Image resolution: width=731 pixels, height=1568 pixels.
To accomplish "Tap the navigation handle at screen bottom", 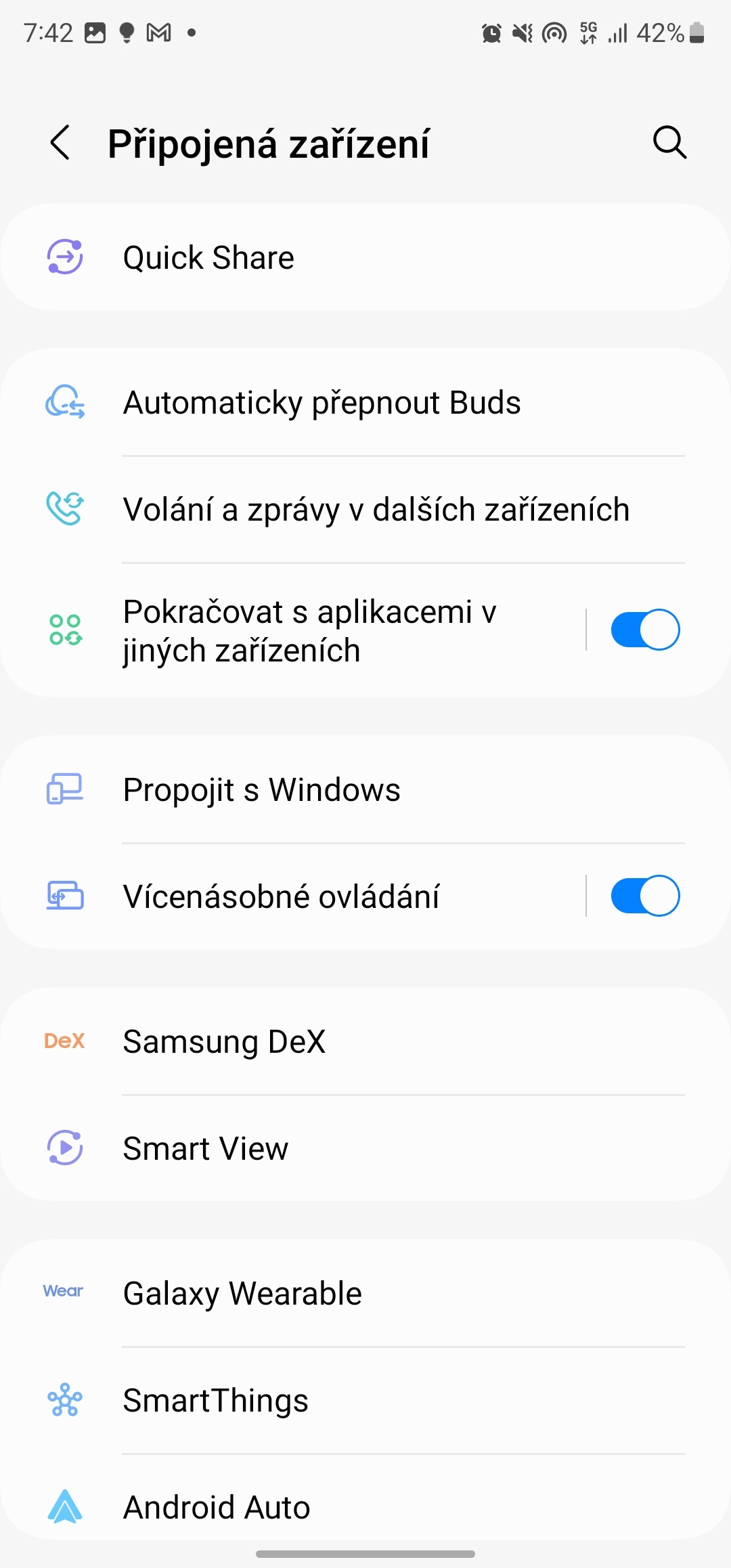I will (365, 1554).
